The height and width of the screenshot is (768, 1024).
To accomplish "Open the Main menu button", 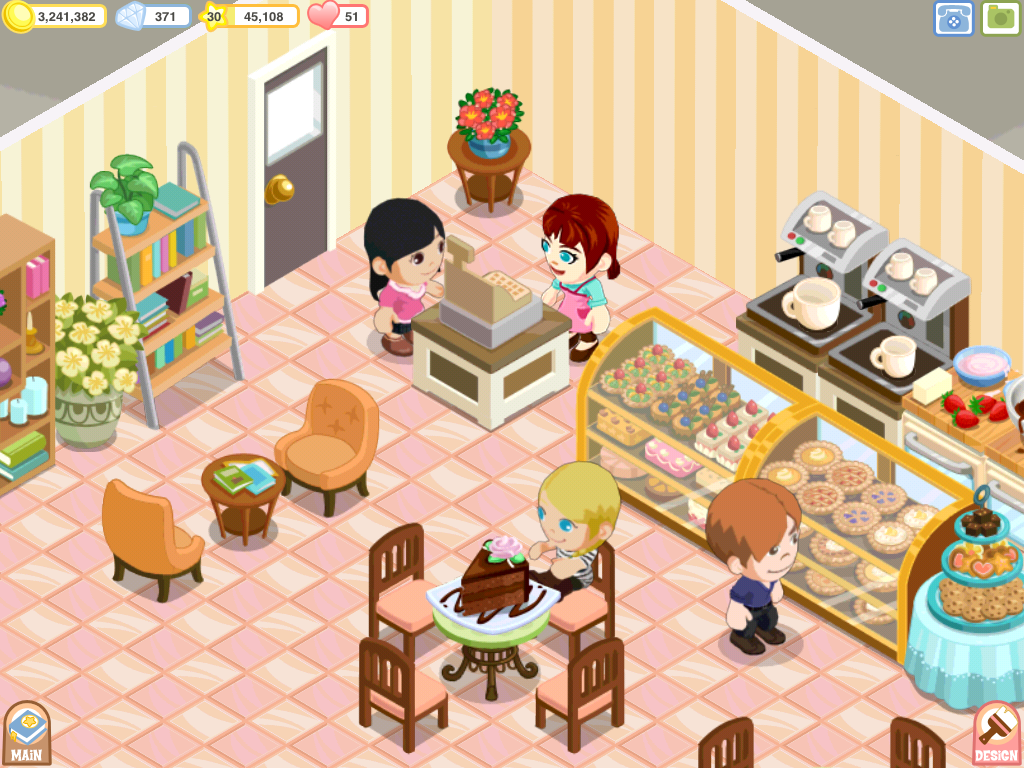I will pyautogui.click(x=27, y=734).
